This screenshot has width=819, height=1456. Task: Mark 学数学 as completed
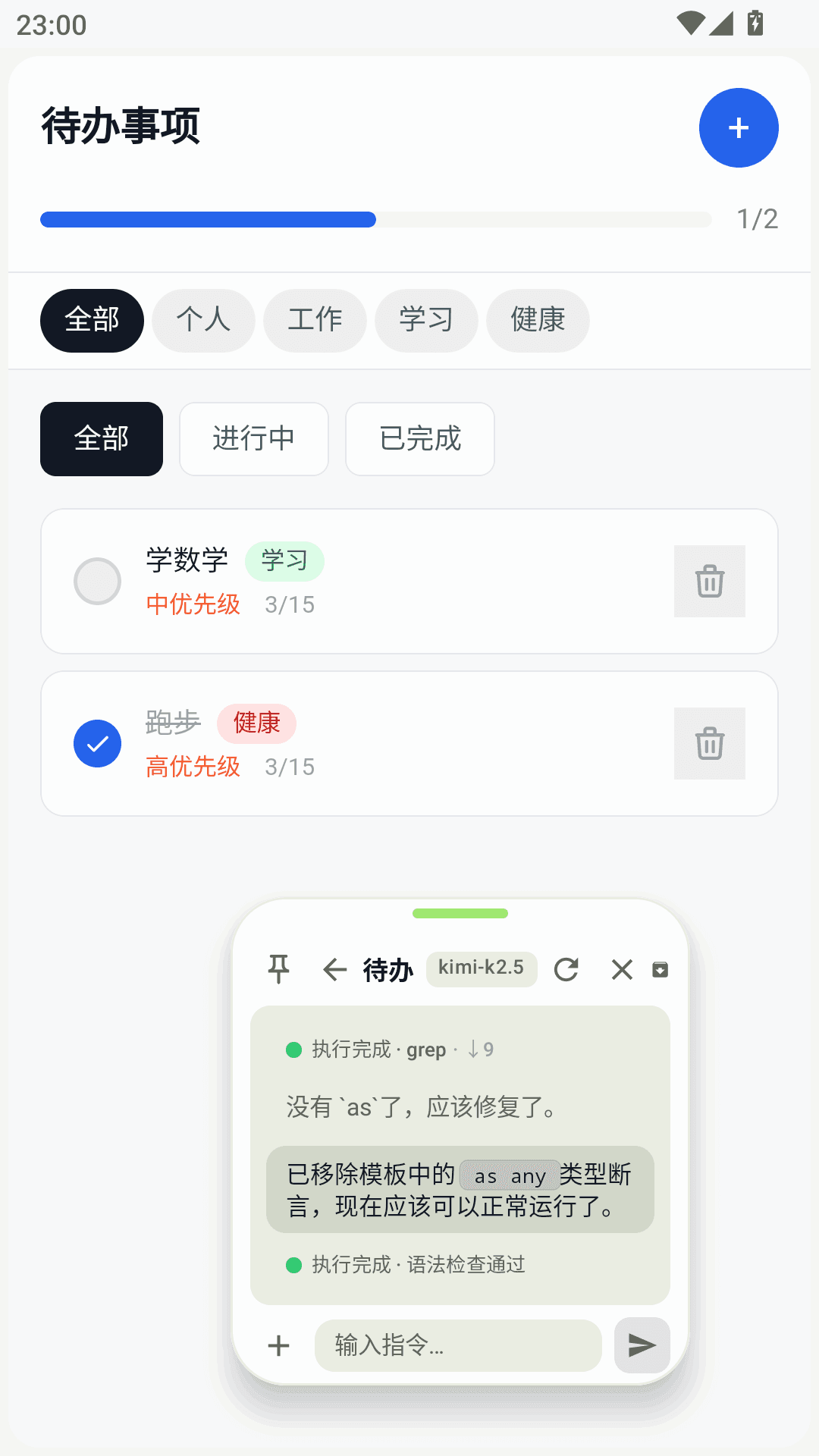97,581
